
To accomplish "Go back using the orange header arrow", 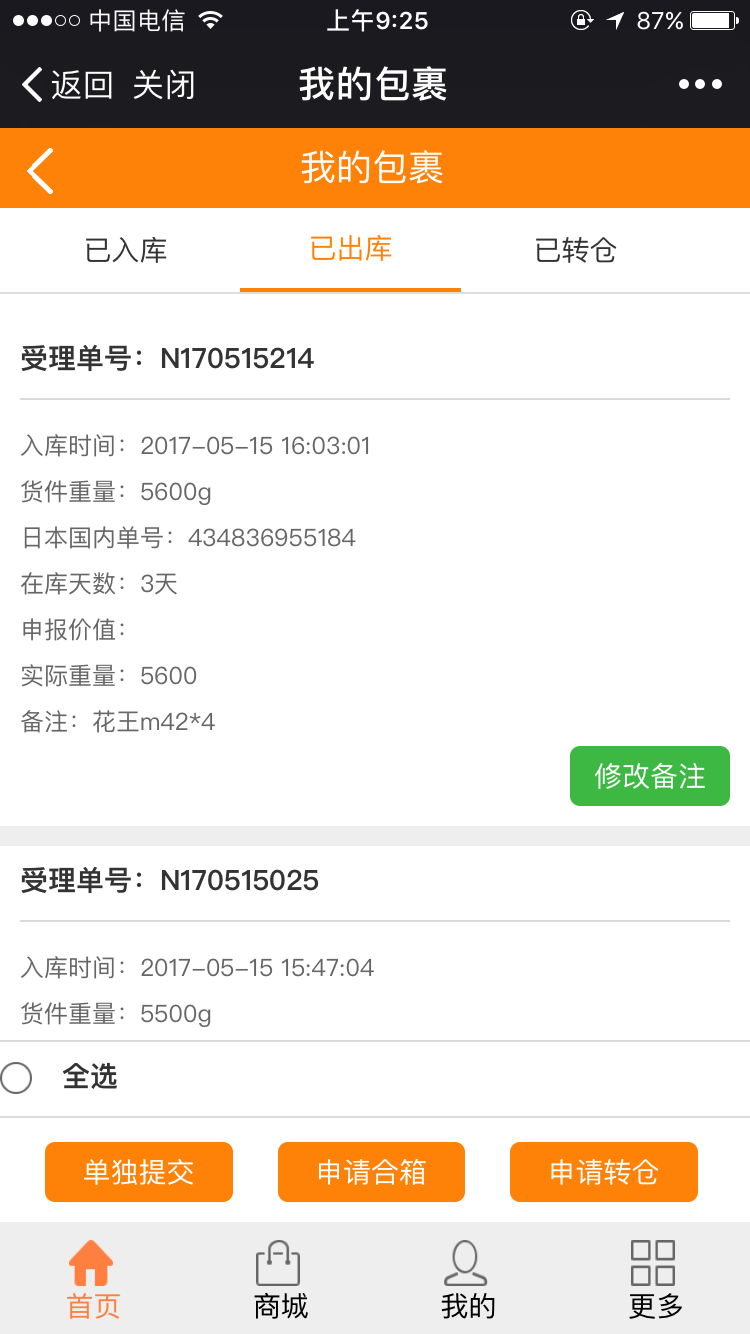I will pos(40,169).
